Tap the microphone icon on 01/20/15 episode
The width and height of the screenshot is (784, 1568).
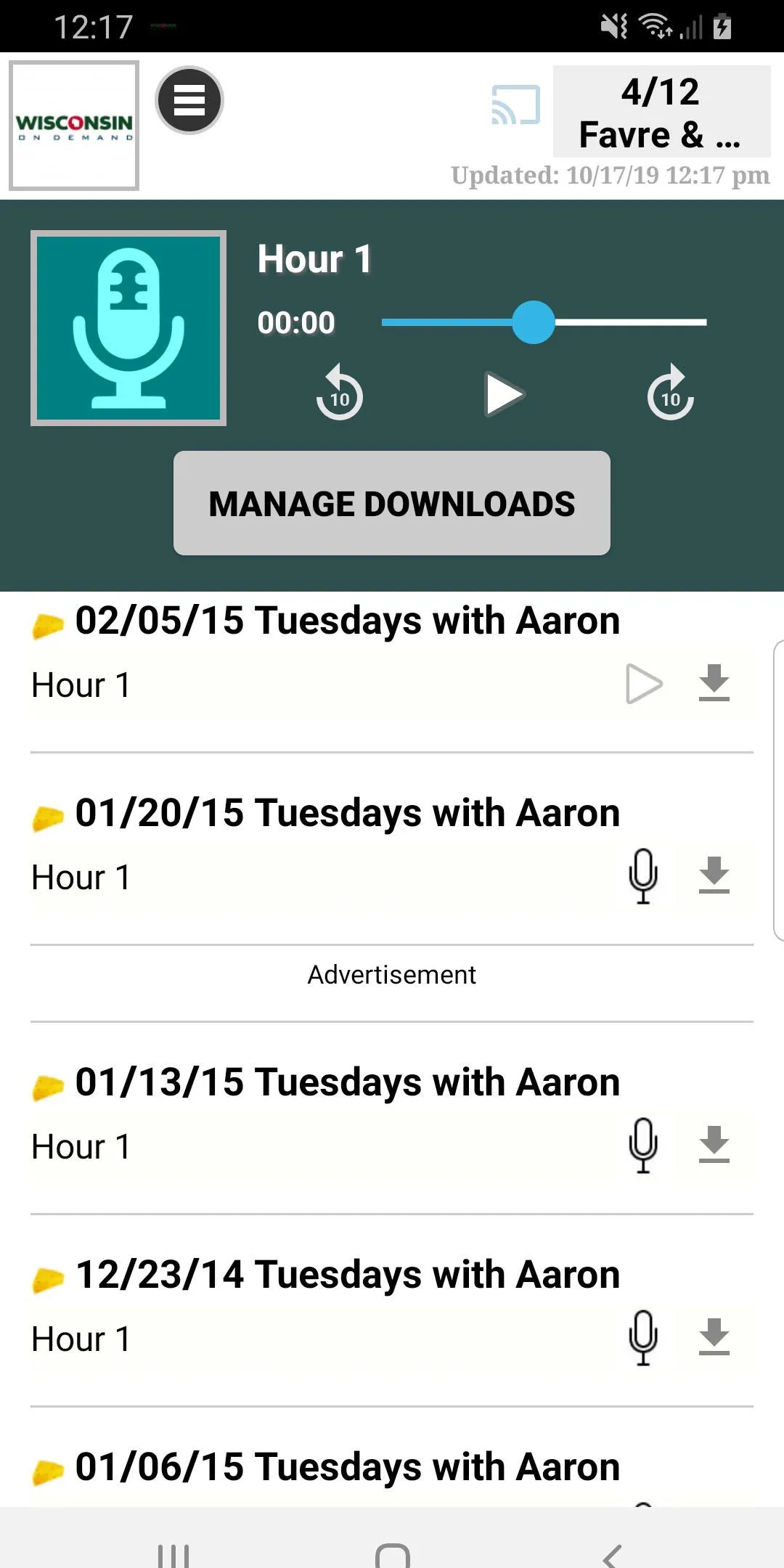coord(642,875)
